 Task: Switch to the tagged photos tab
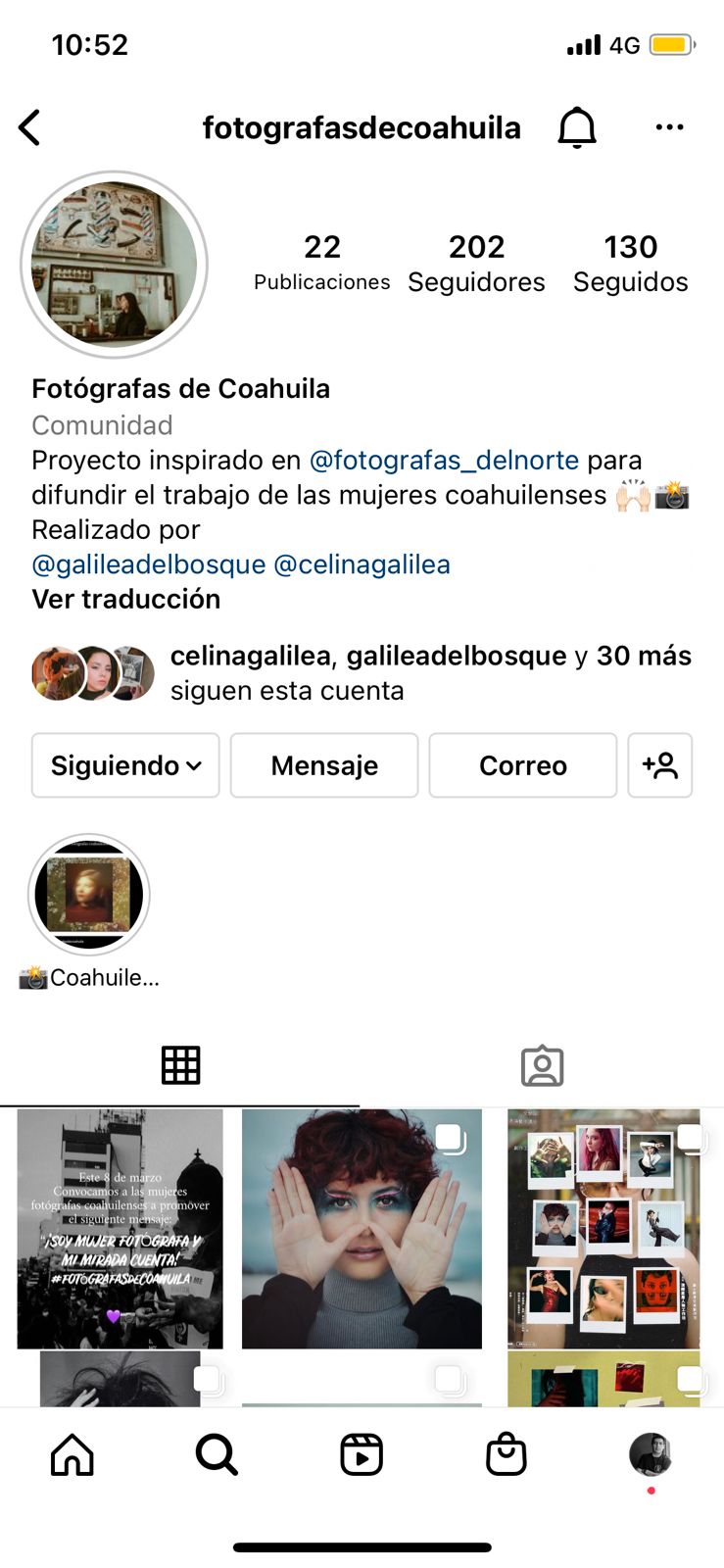[542, 1065]
